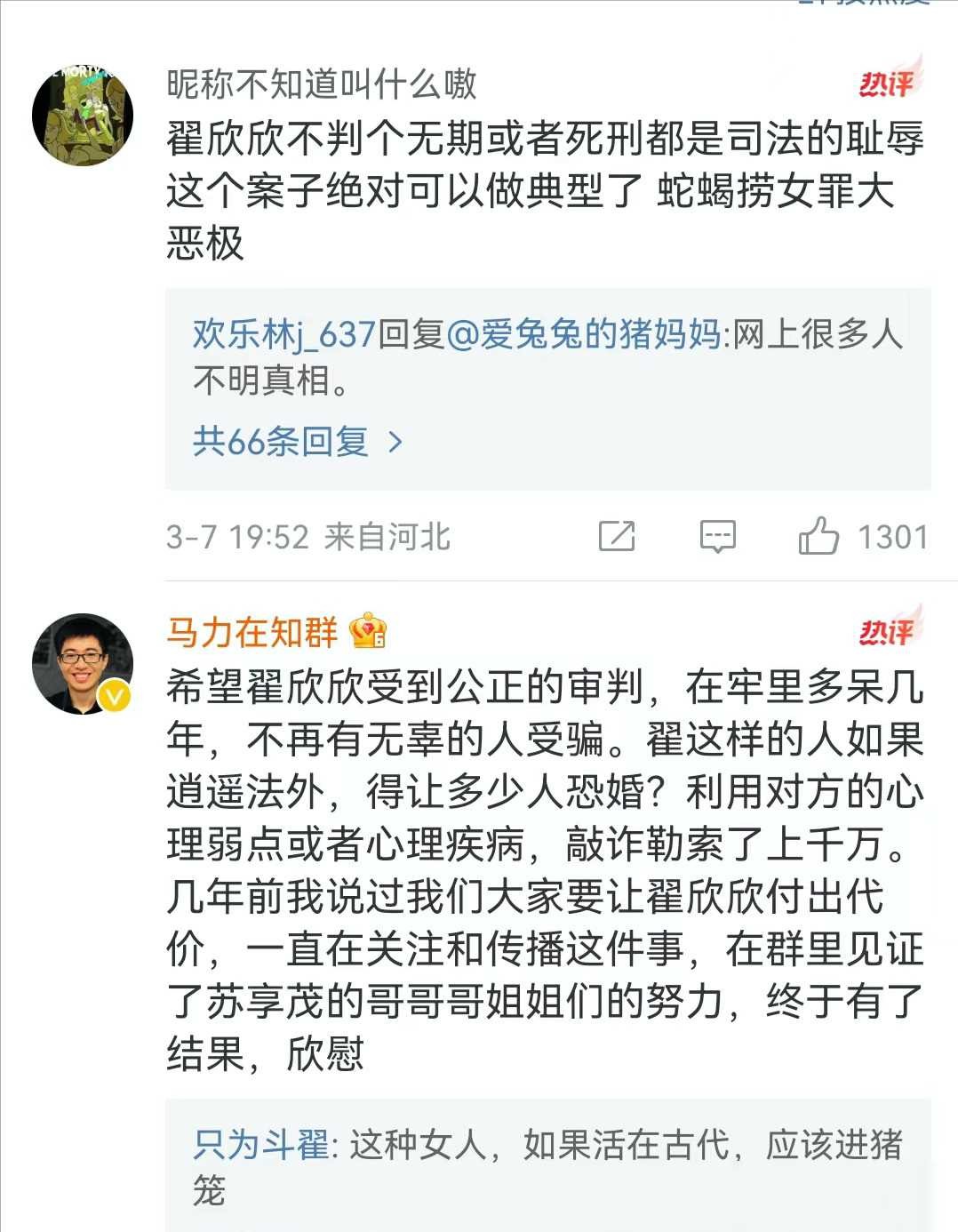The image size is (958, 1232).
Task: Open 欢乐林j_637's profile link
Action: 284,334
